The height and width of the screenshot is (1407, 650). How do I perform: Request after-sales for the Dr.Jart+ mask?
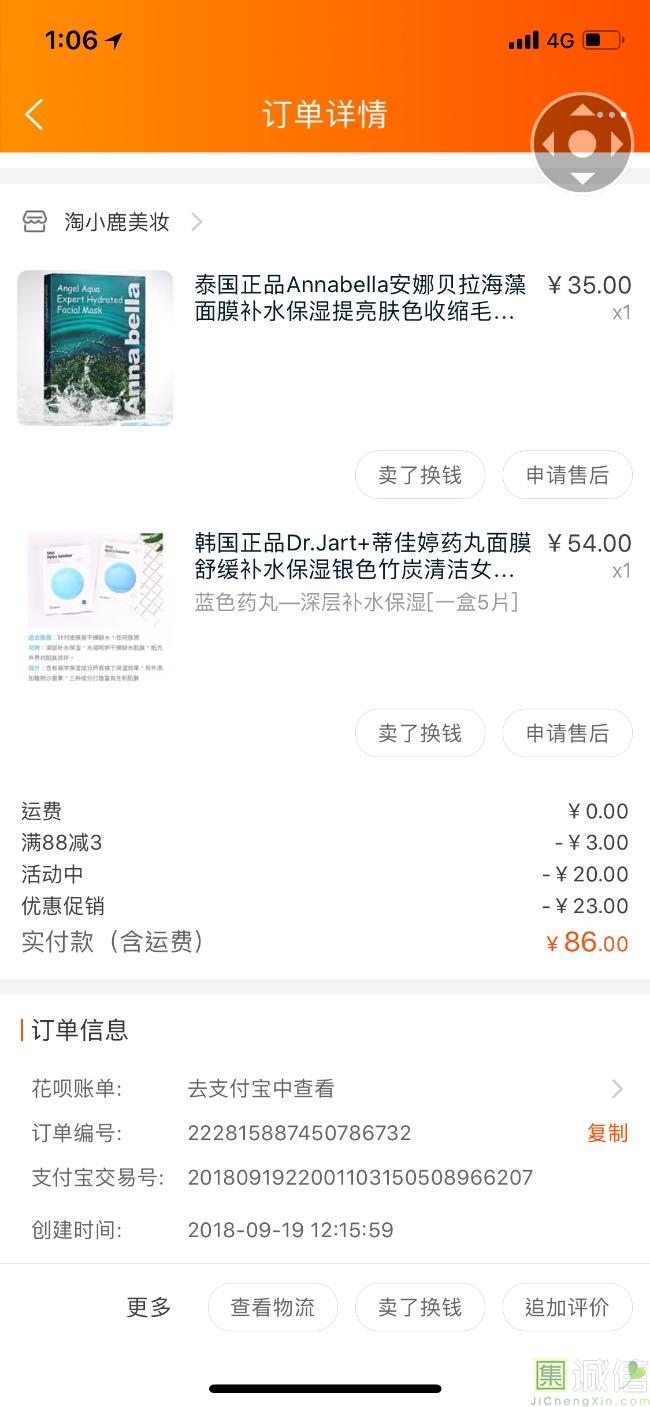pos(567,733)
